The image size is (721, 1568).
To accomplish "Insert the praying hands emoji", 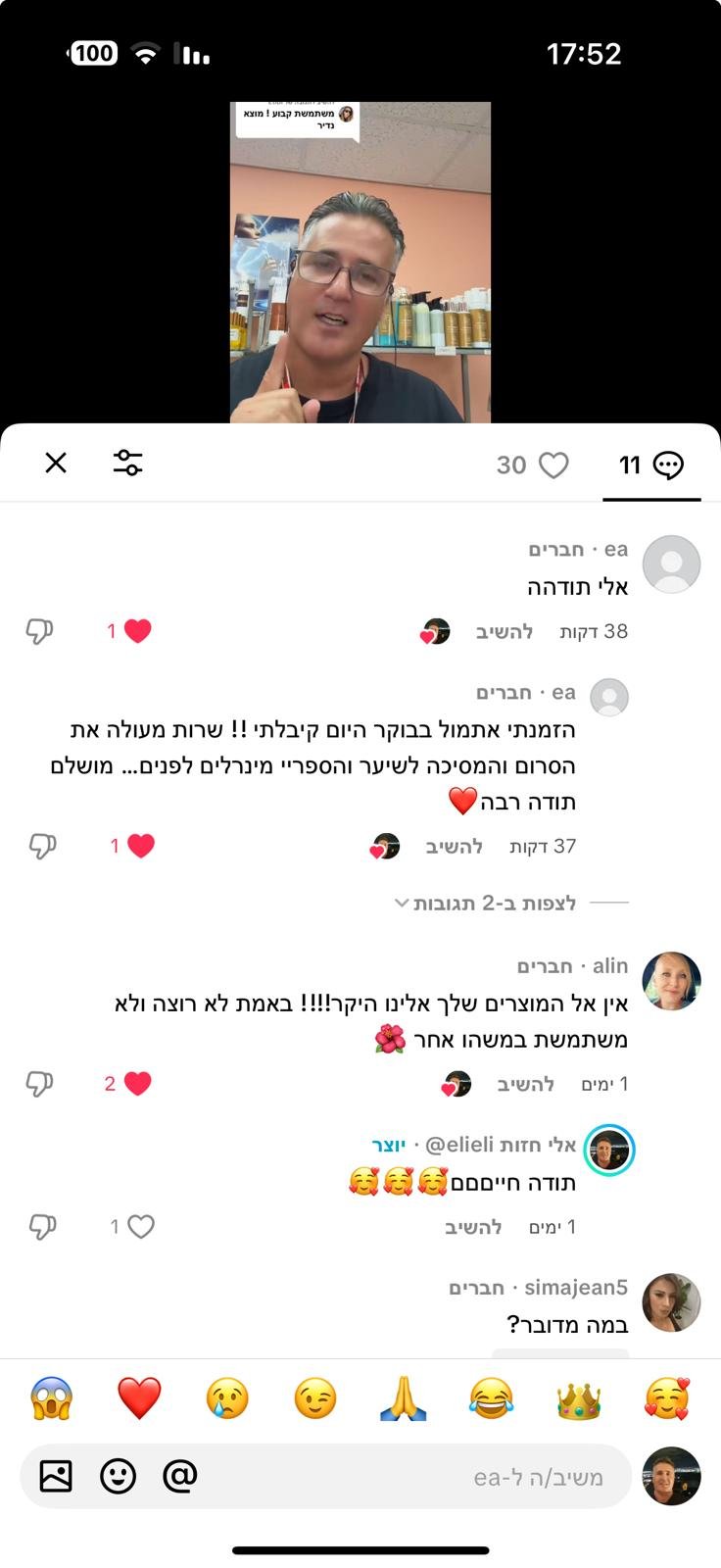I will 404,1398.
